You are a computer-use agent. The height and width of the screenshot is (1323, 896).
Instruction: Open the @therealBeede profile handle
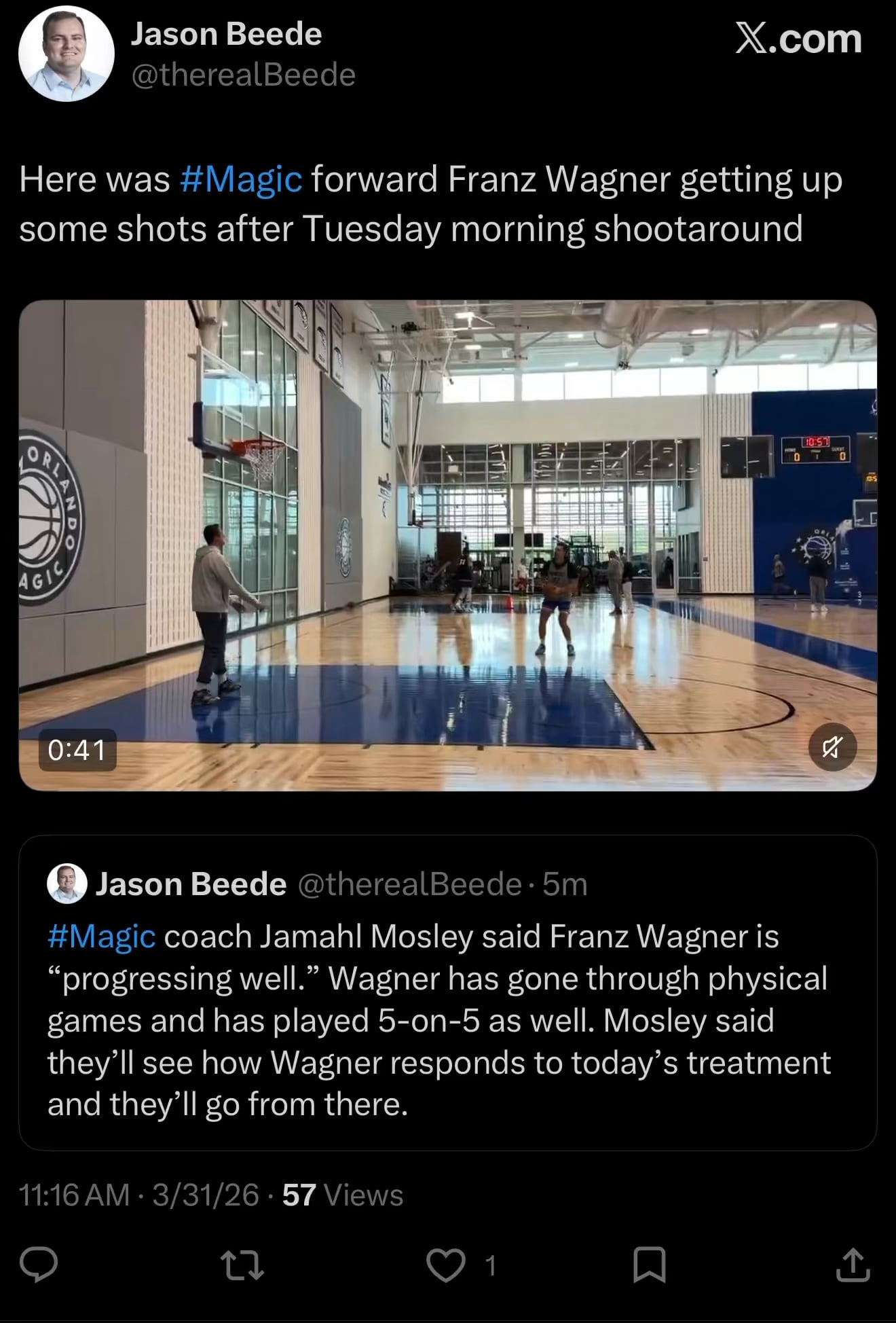(x=243, y=75)
